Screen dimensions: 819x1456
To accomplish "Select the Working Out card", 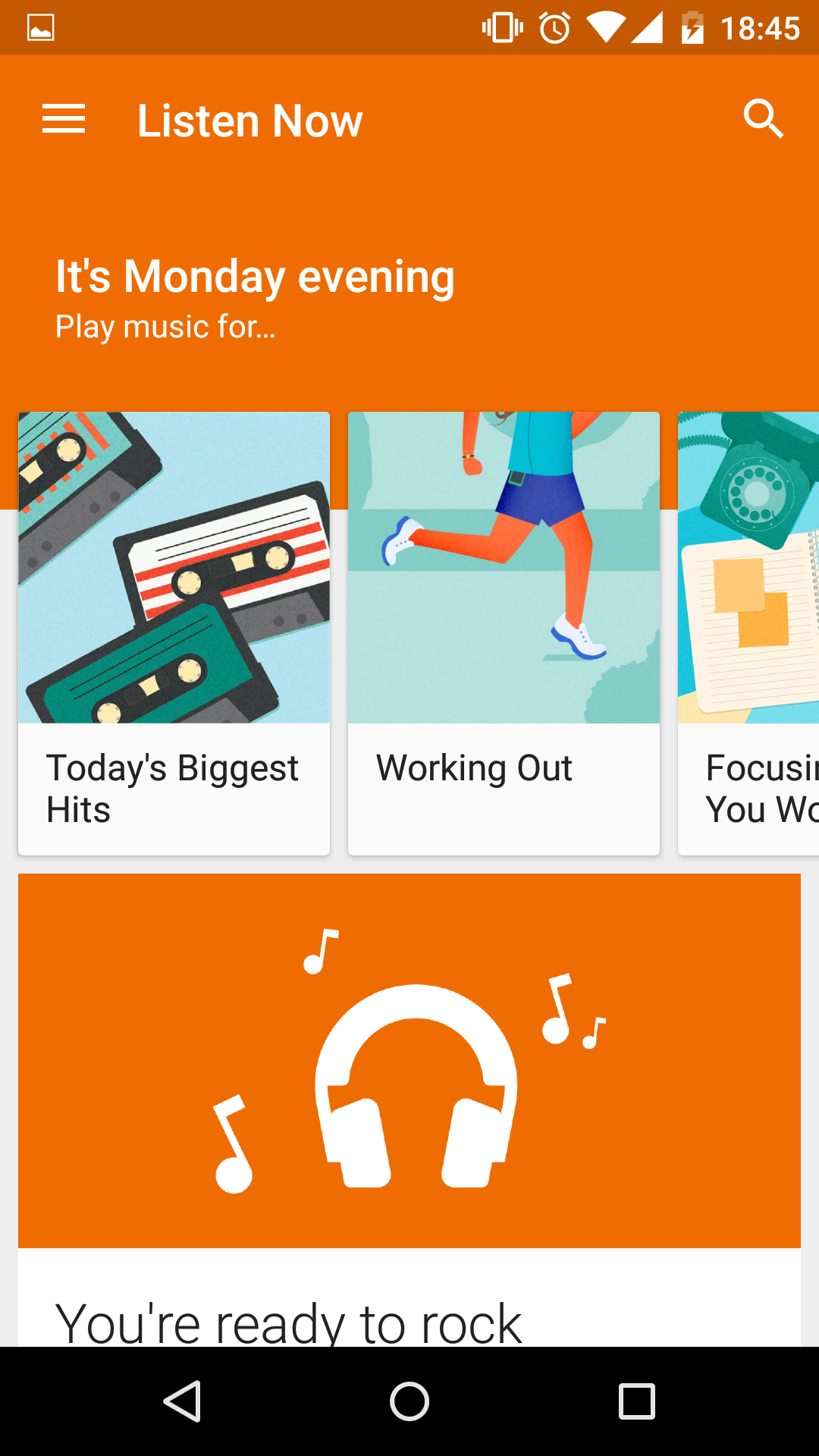I will [x=504, y=633].
